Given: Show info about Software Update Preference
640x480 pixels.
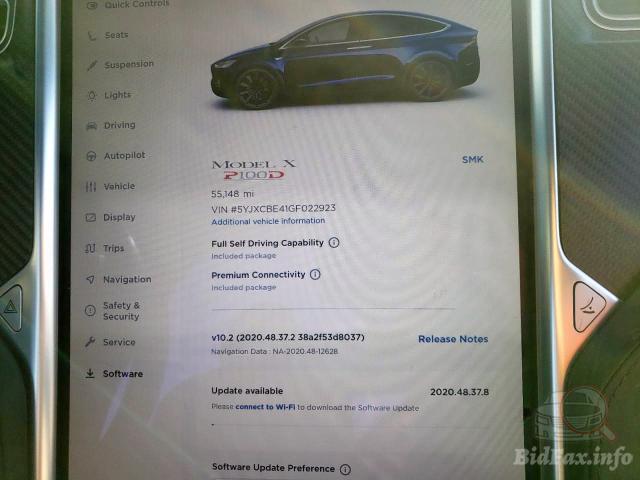Looking at the screenshot, I should [345, 468].
